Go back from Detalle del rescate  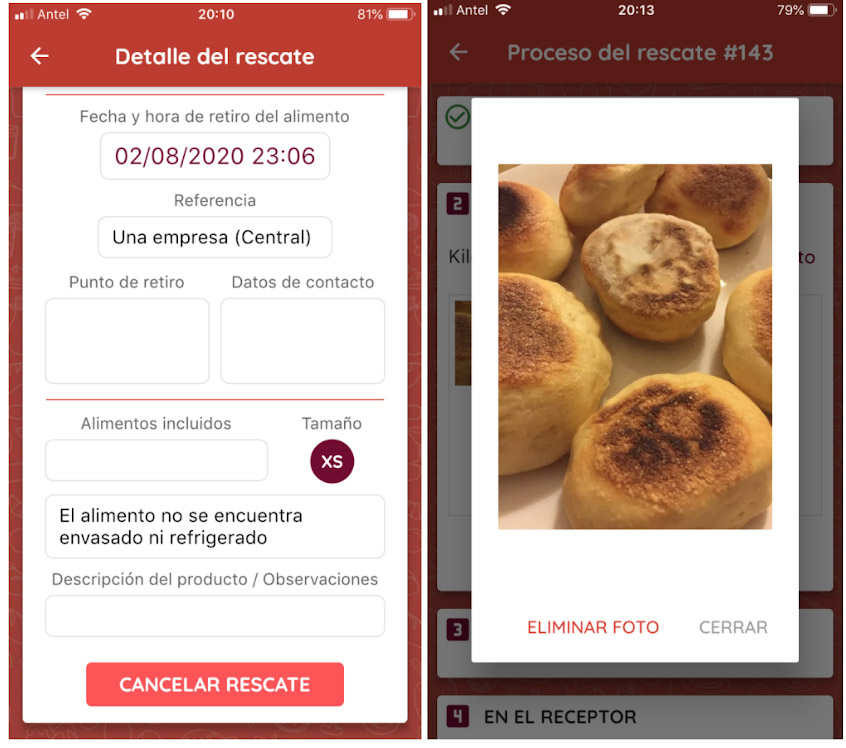(40, 56)
